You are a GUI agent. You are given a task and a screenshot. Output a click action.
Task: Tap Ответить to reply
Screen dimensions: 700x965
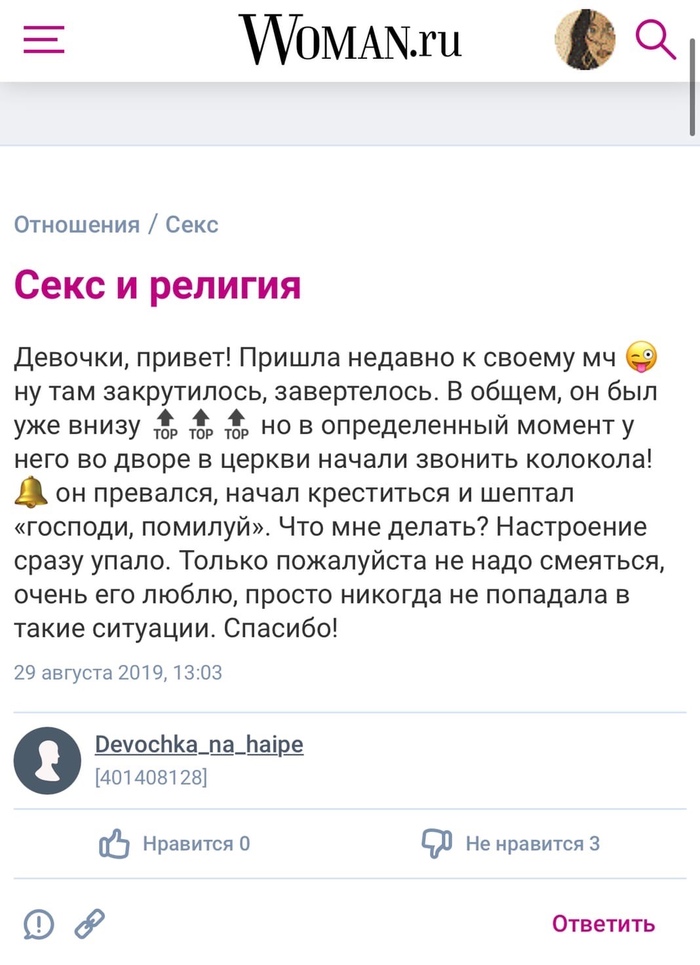coord(603,924)
